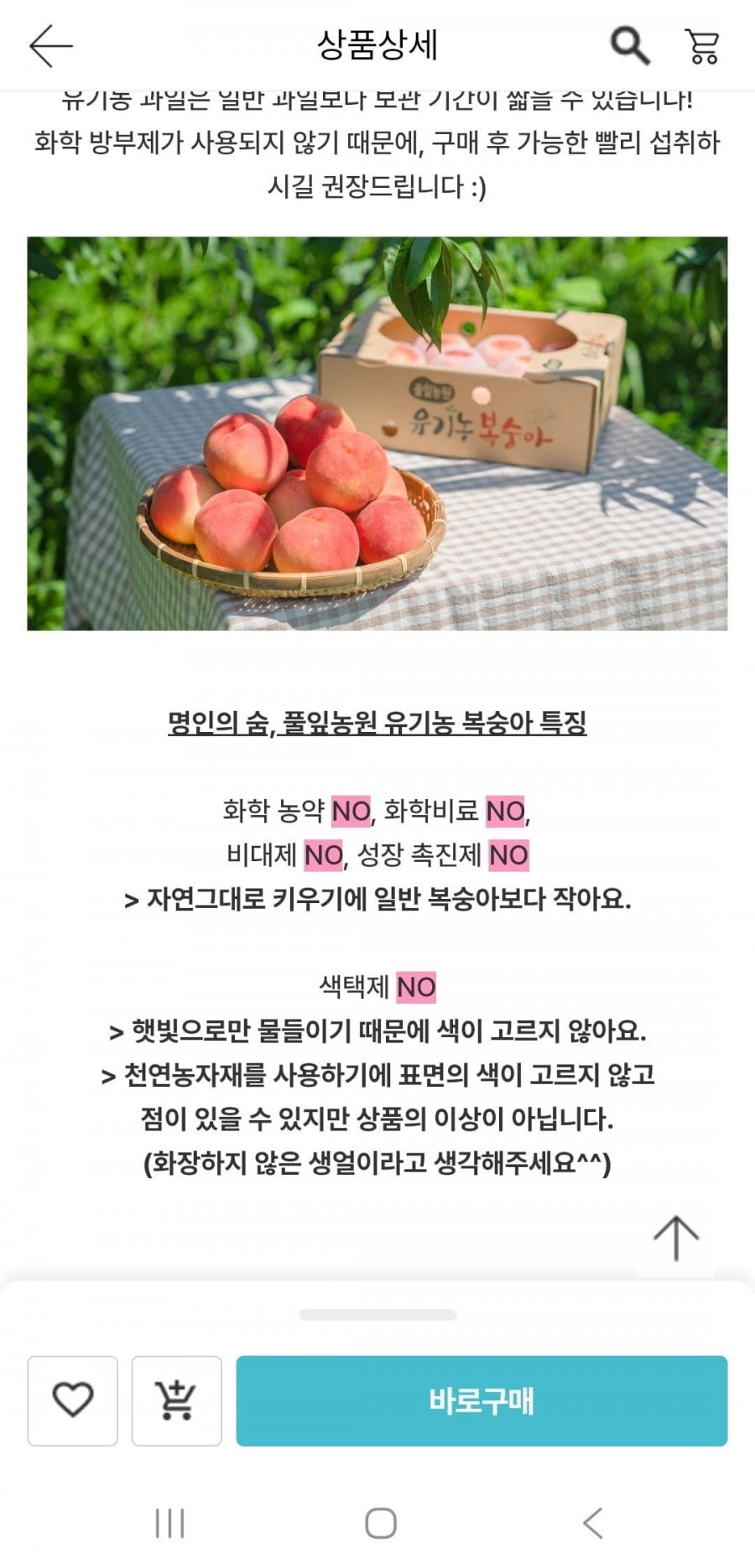Add this product to the cart

(x=176, y=1400)
